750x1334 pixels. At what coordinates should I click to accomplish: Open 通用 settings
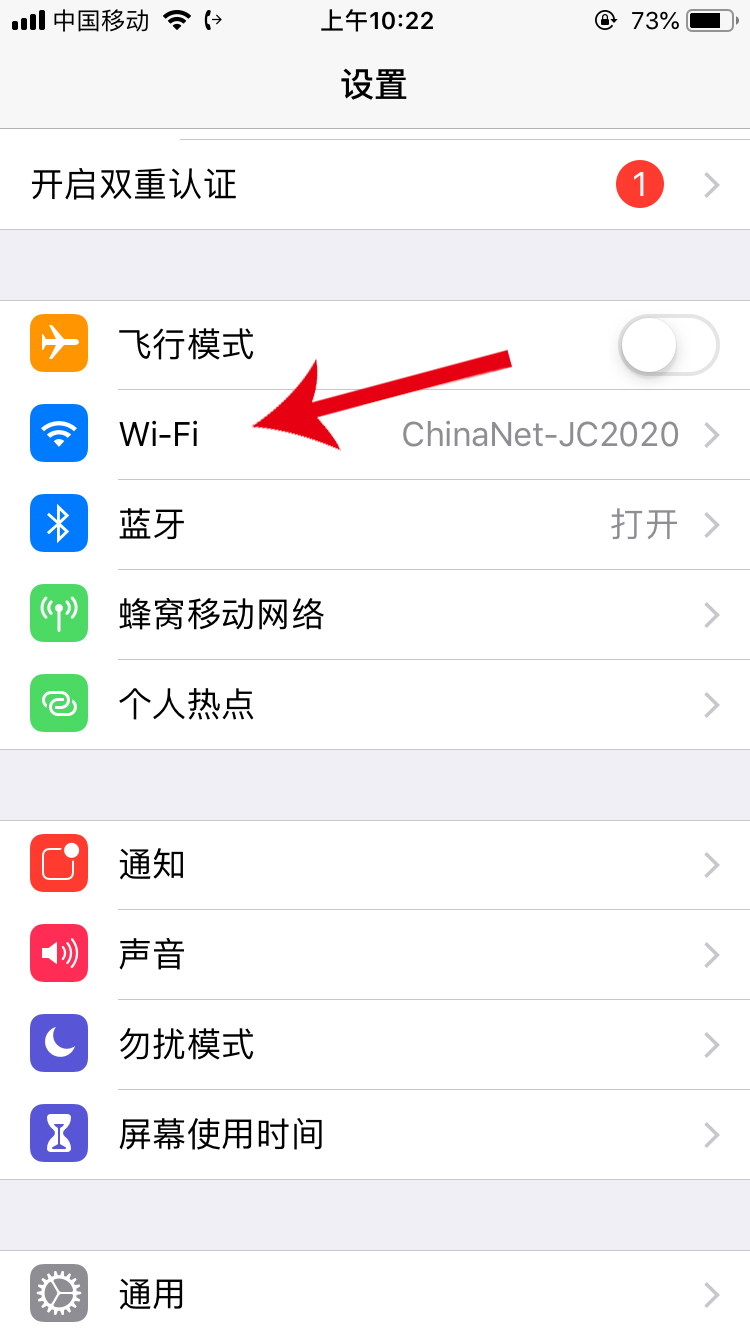(x=375, y=1293)
